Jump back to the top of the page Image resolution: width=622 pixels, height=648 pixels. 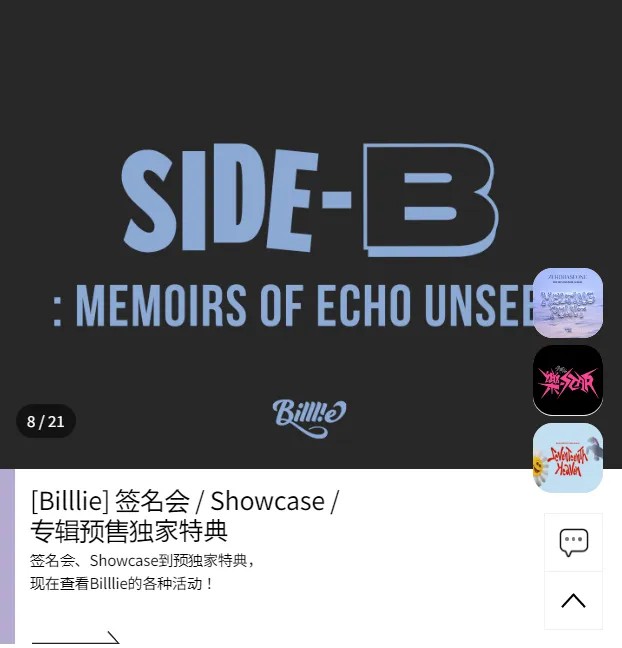tap(573, 600)
